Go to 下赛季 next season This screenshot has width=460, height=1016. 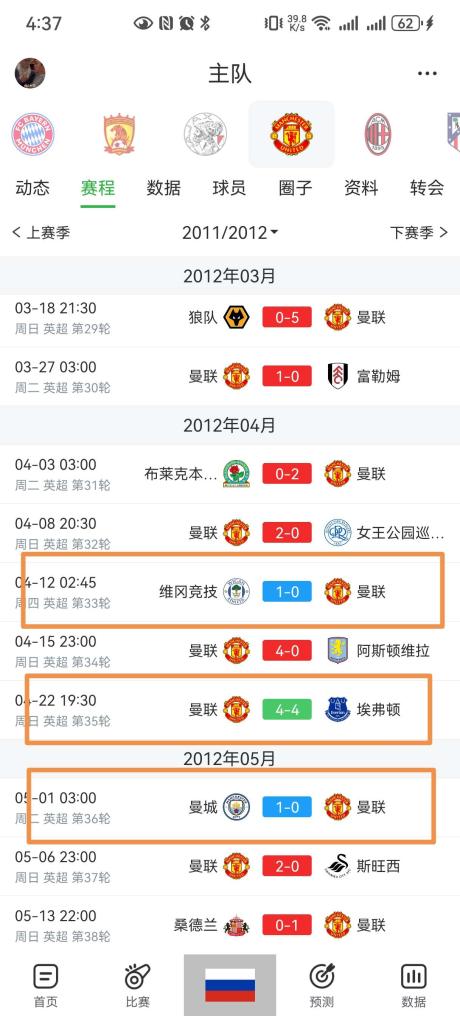[x=419, y=233]
